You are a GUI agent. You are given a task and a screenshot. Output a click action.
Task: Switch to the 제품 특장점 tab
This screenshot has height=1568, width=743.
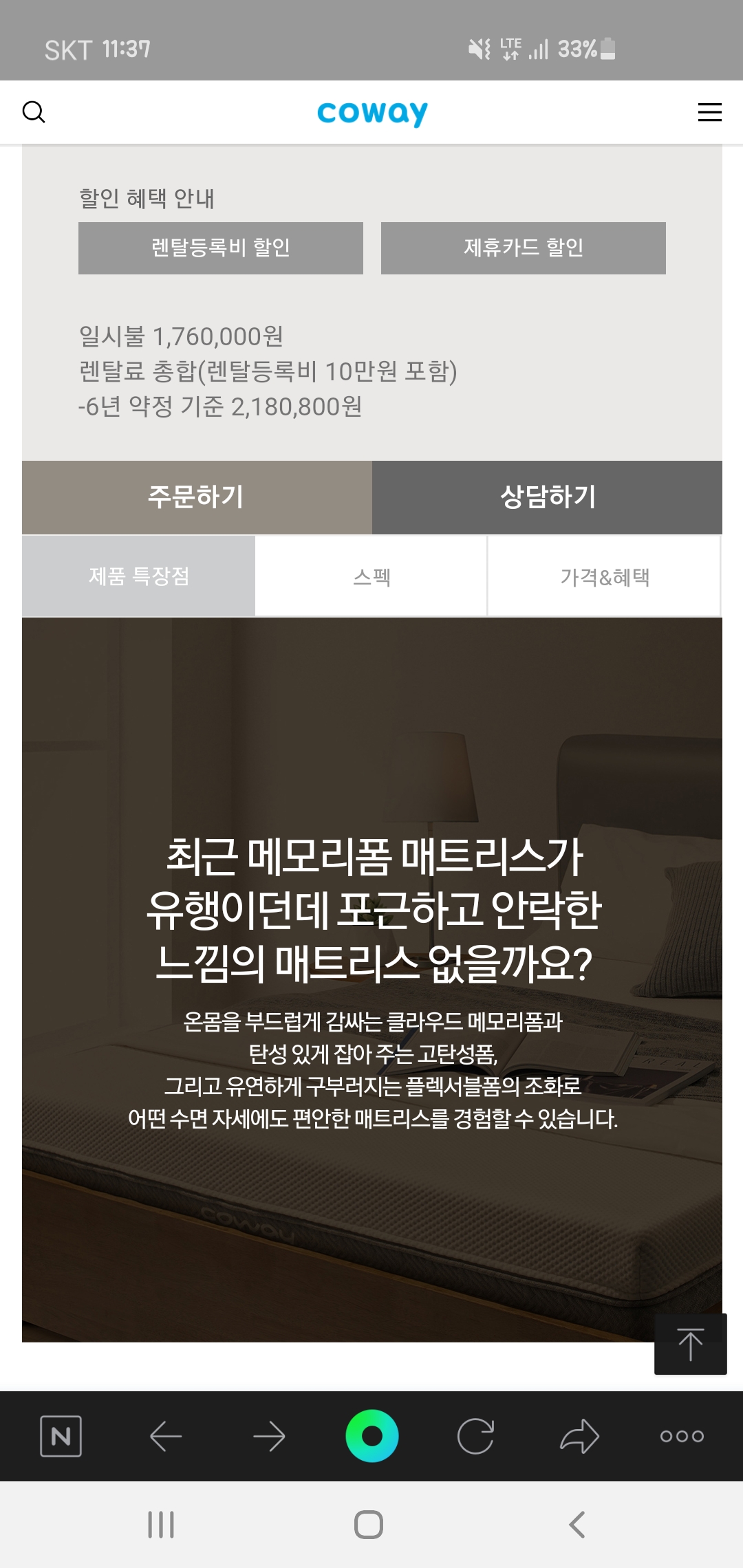[138, 576]
